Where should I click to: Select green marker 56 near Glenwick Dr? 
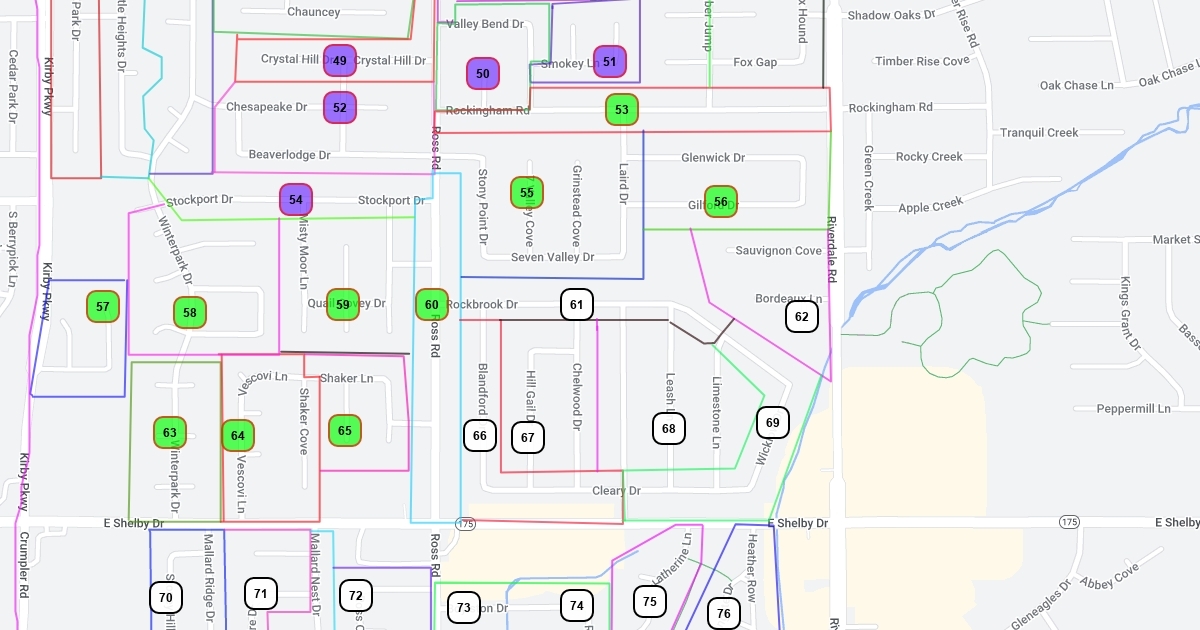coord(721,202)
